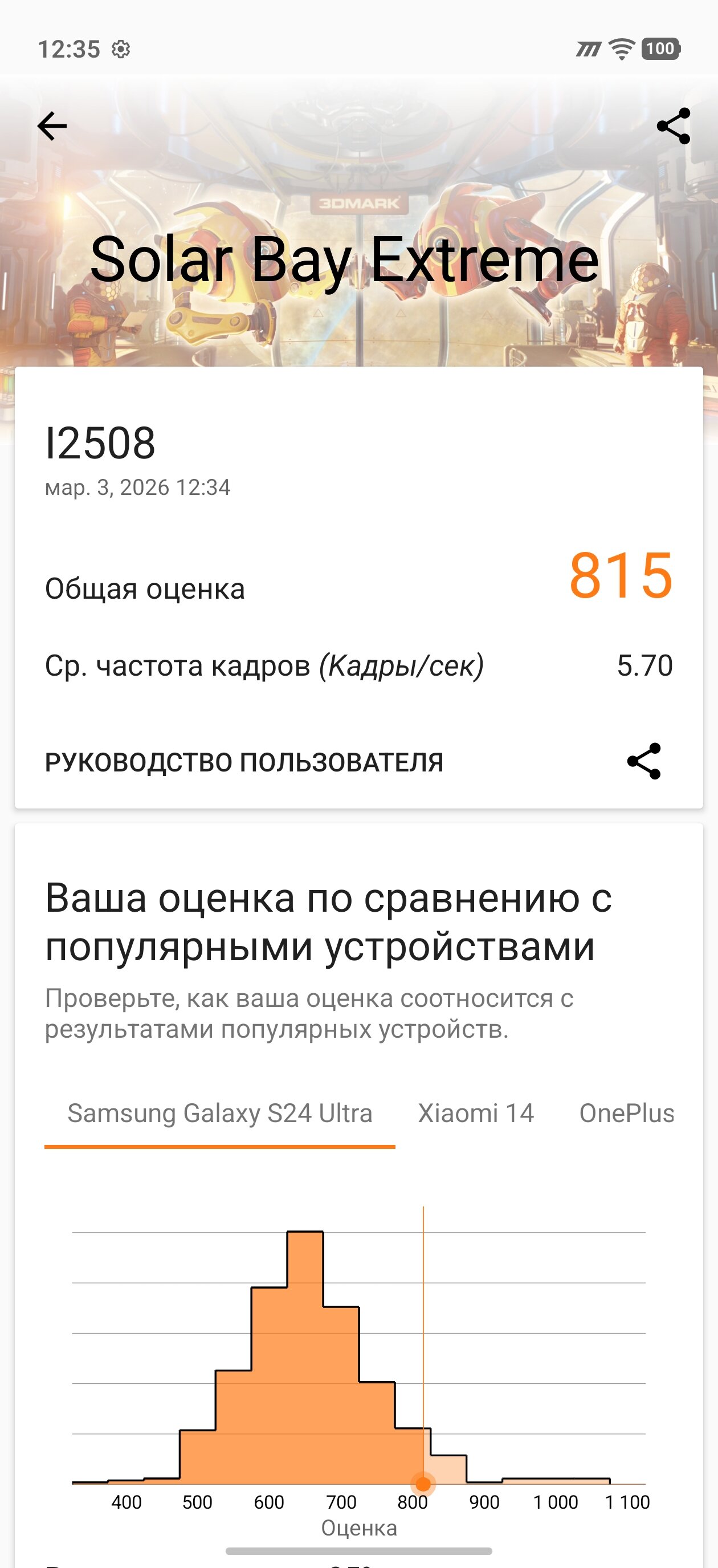Switch to the OnePlus comparison tab
718x1568 pixels.
627,1114
